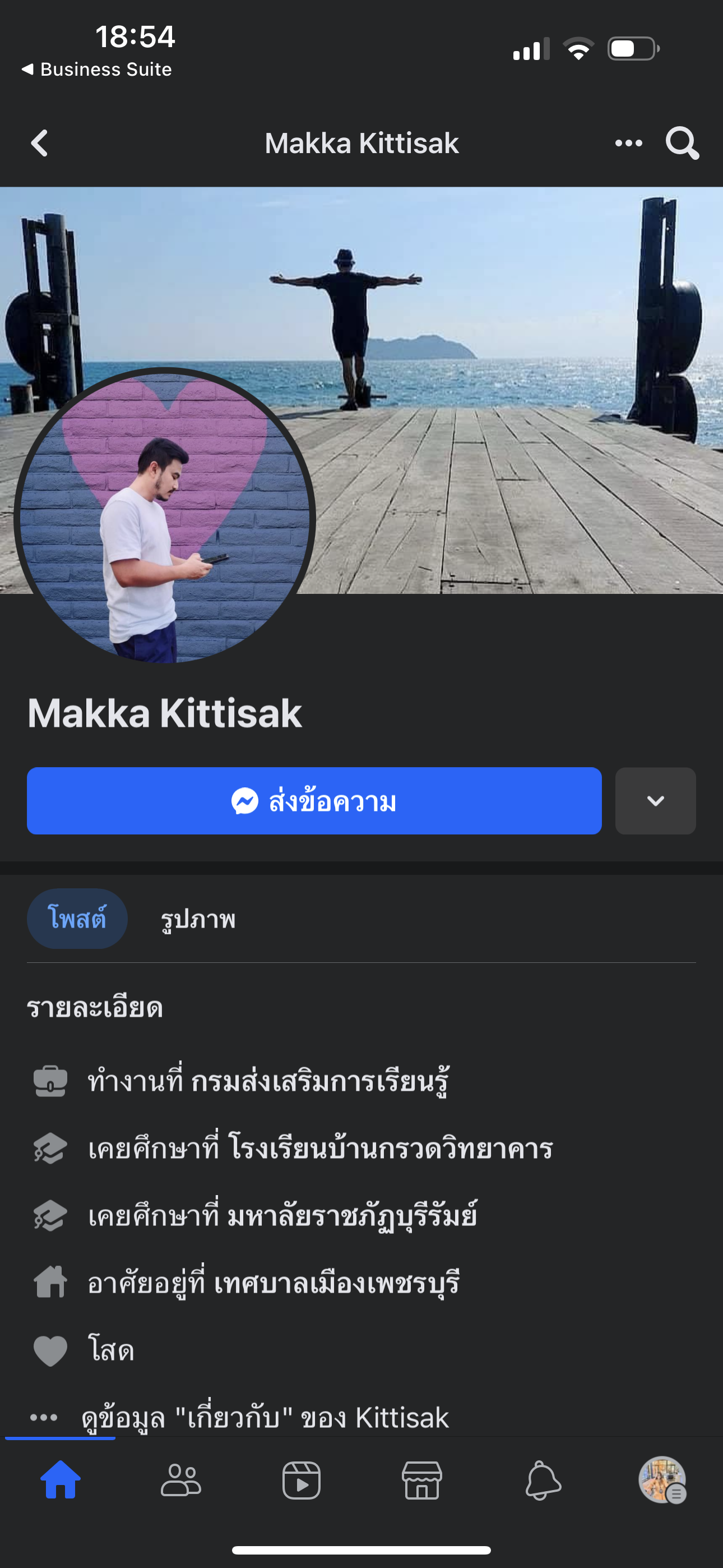Switch to the โพสต์ tab
Viewport: 723px width, 1568px height.
pyautogui.click(x=77, y=919)
